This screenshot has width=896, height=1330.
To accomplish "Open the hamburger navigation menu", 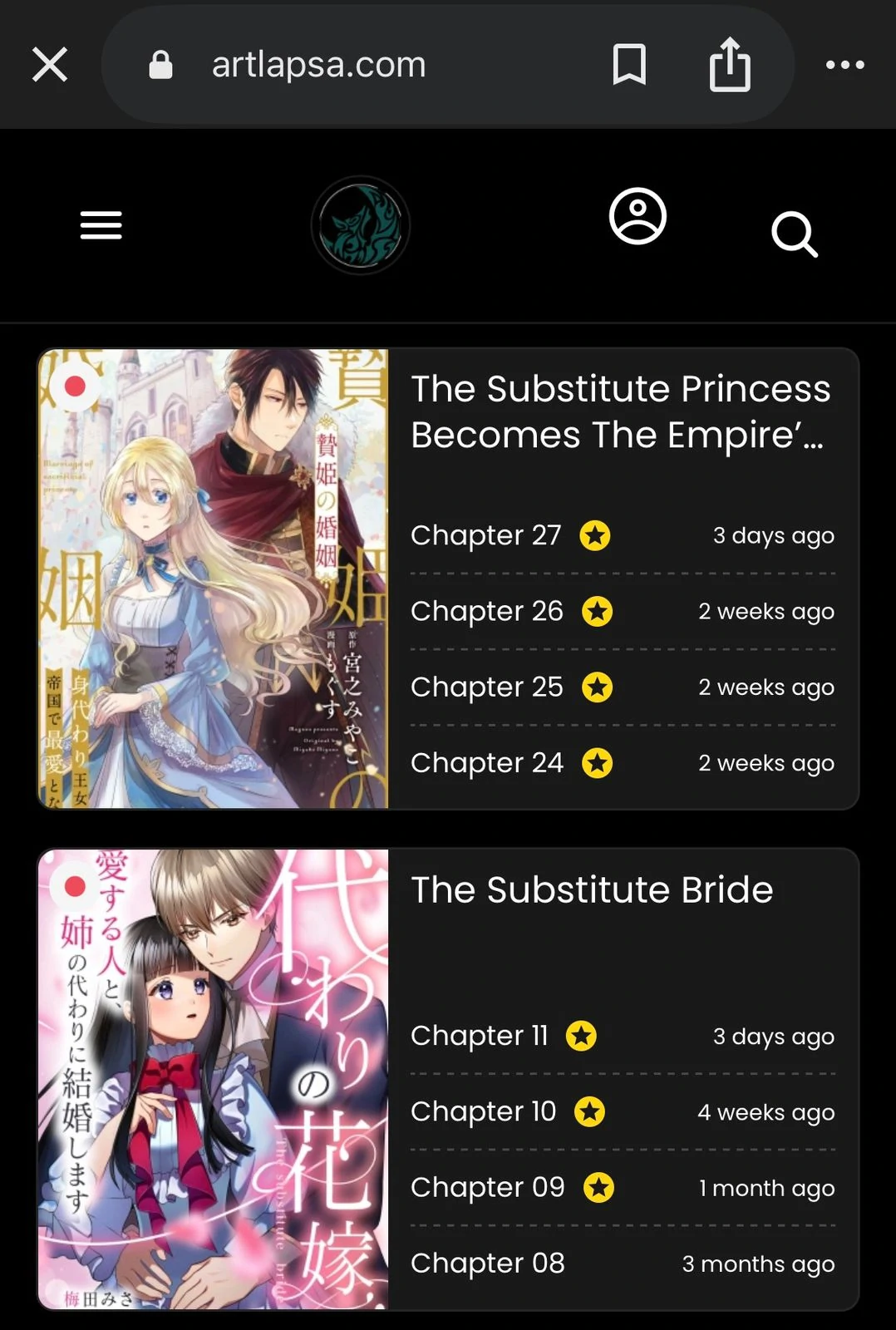I will (101, 225).
